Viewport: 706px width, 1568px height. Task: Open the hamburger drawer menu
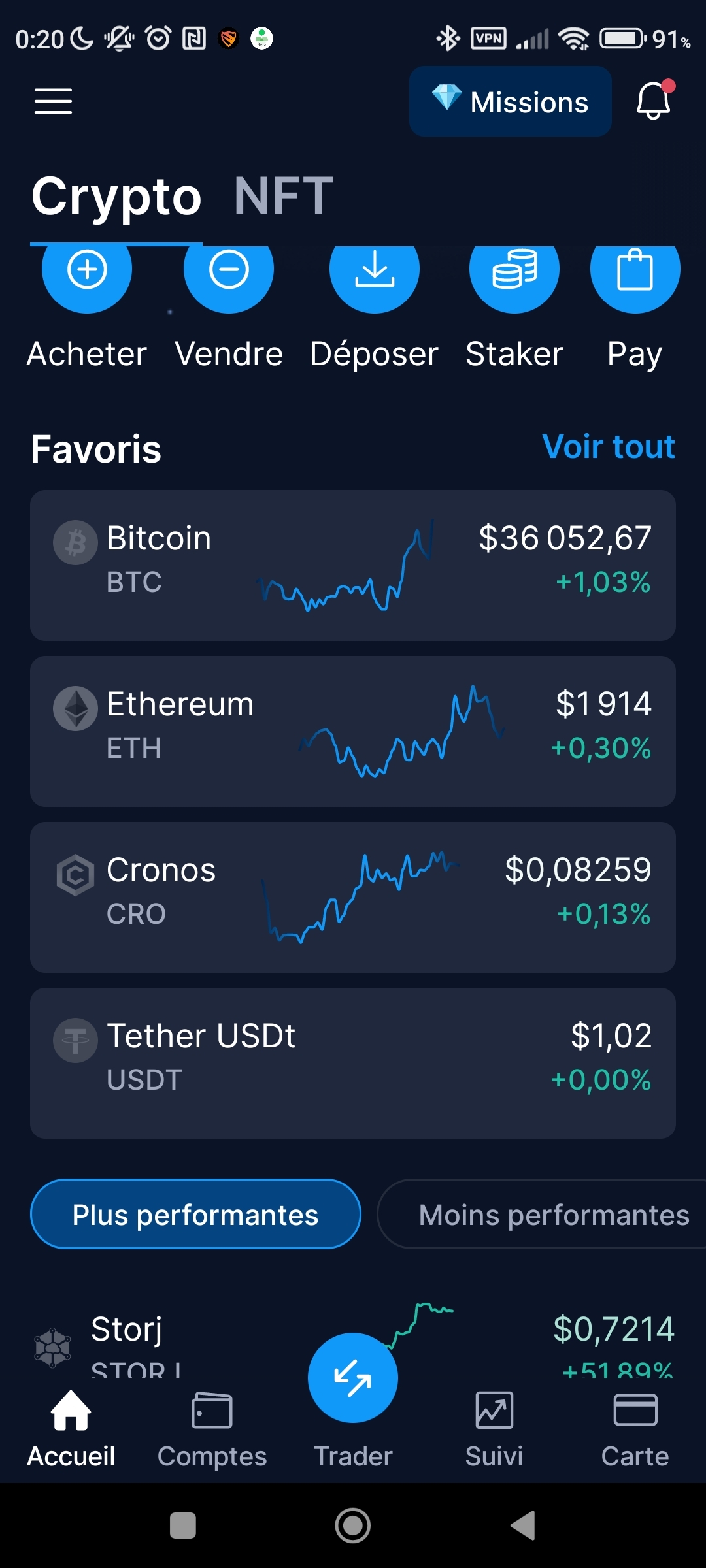[x=53, y=101]
